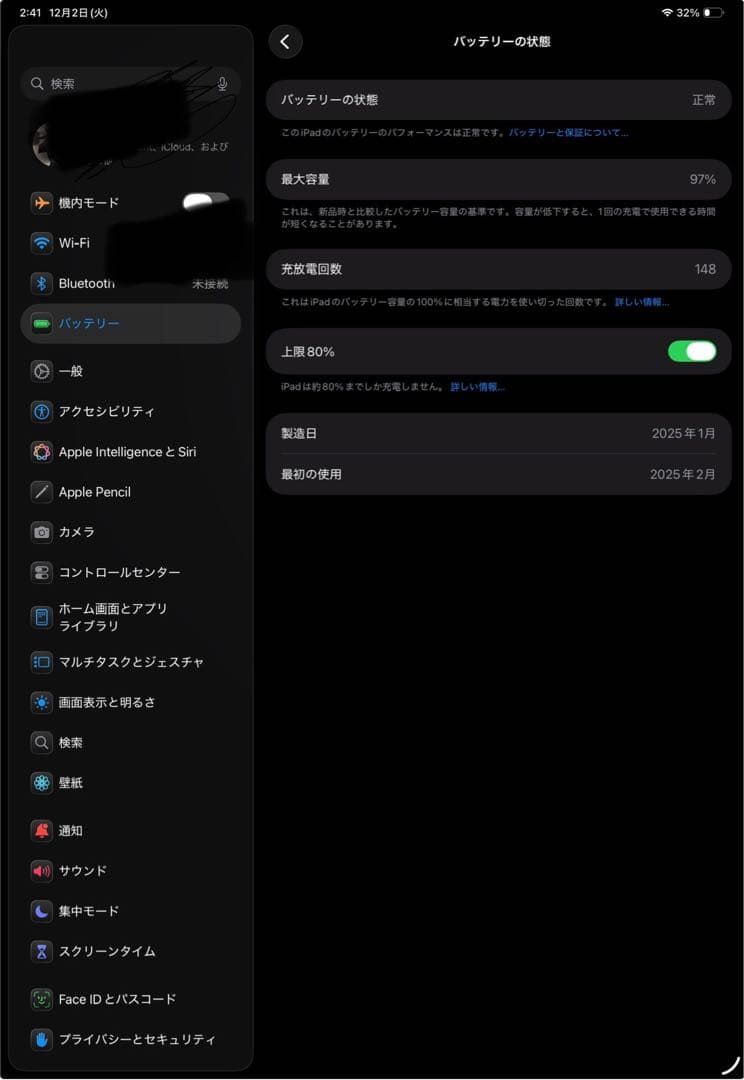Select the Bluetooth settings icon
The image size is (744, 1080).
point(41,283)
